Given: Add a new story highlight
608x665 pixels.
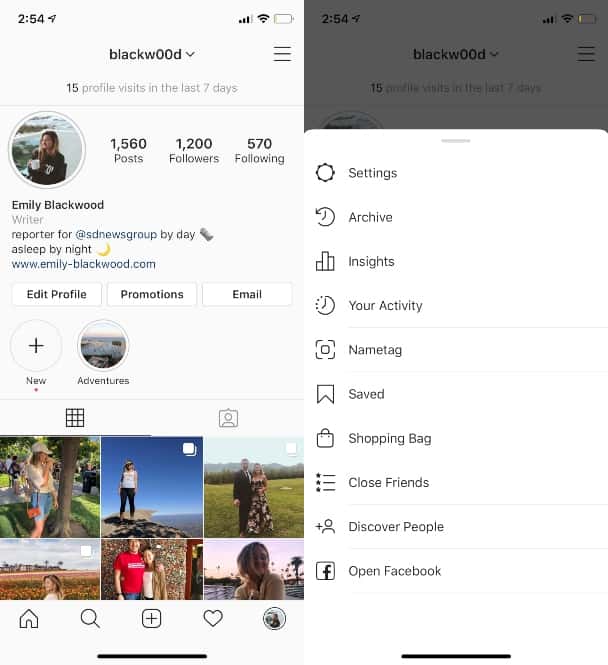Looking at the screenshot, I should [36, 346].
